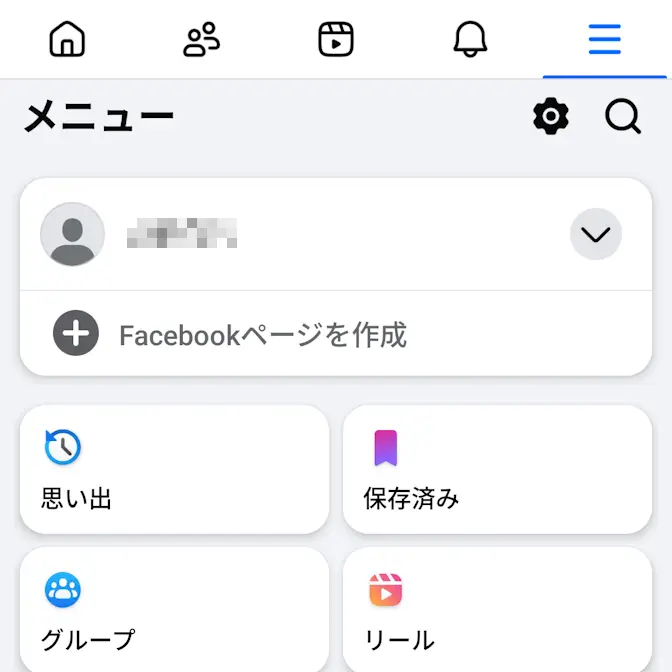Image resolution: width=672 pixels, height=672 pixels.
Task: Open your profile from the account row
Action: pyautogui.click(x=180, y=234)
